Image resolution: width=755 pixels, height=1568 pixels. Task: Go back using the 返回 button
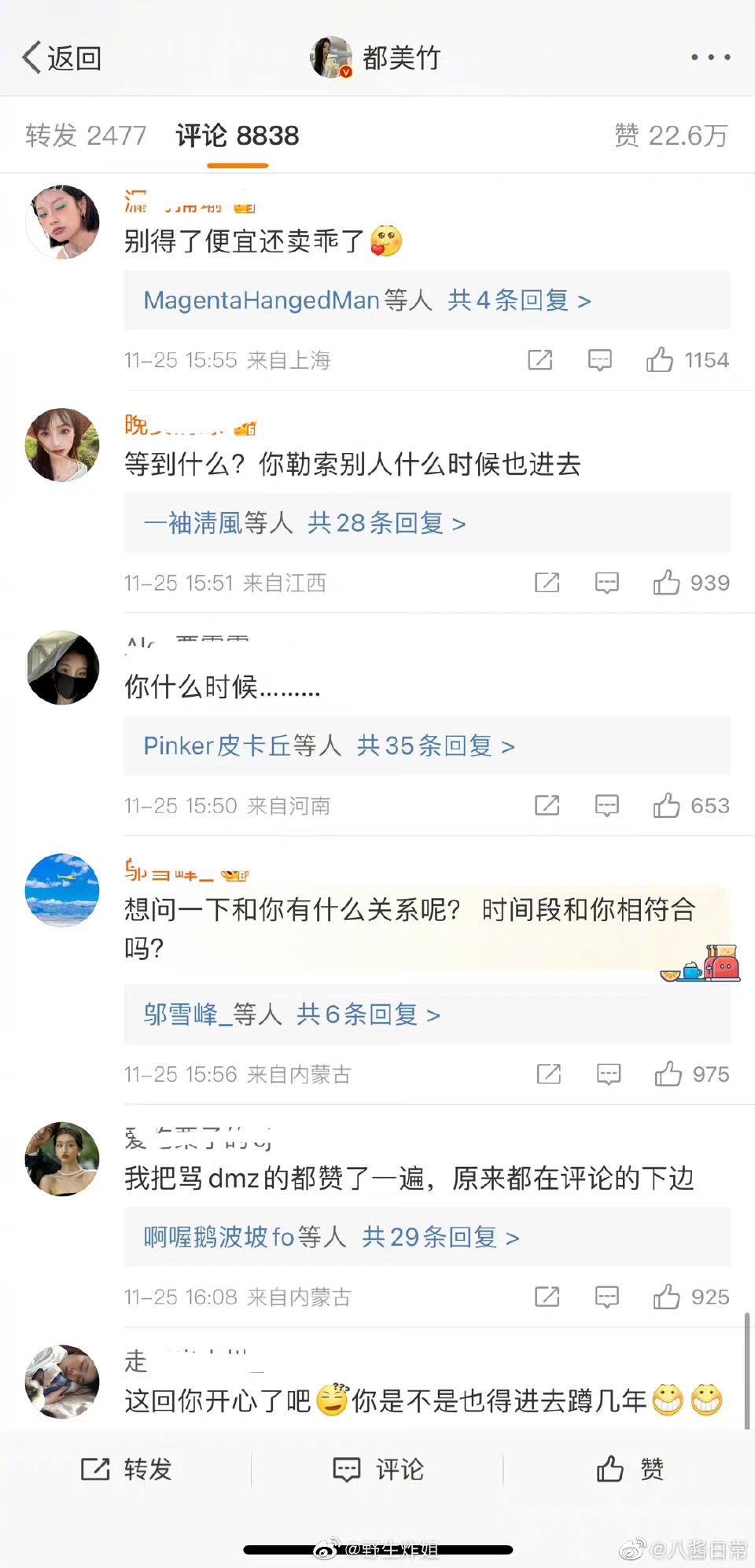point(61,58)
